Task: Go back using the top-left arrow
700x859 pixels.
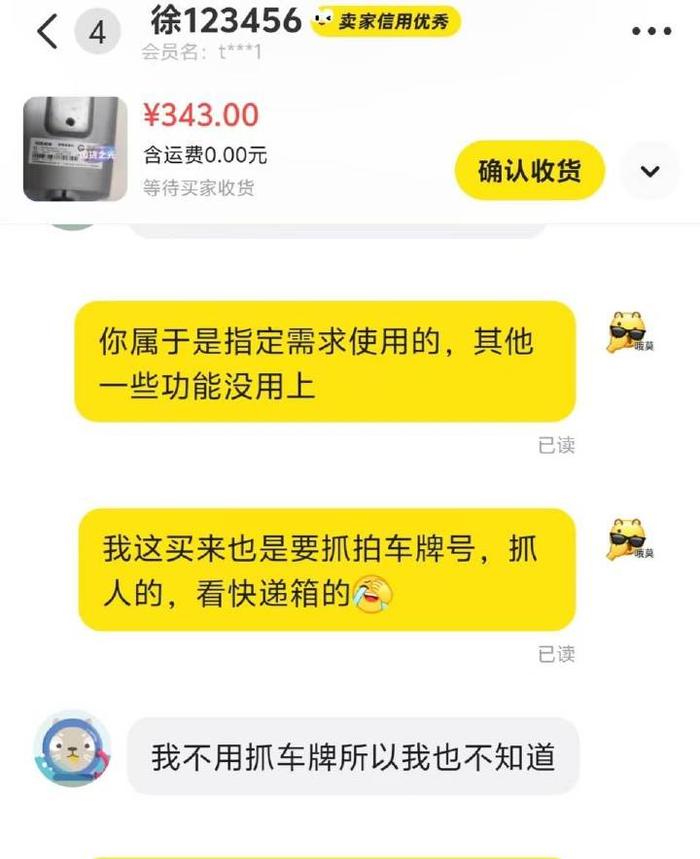Action: 46,32
